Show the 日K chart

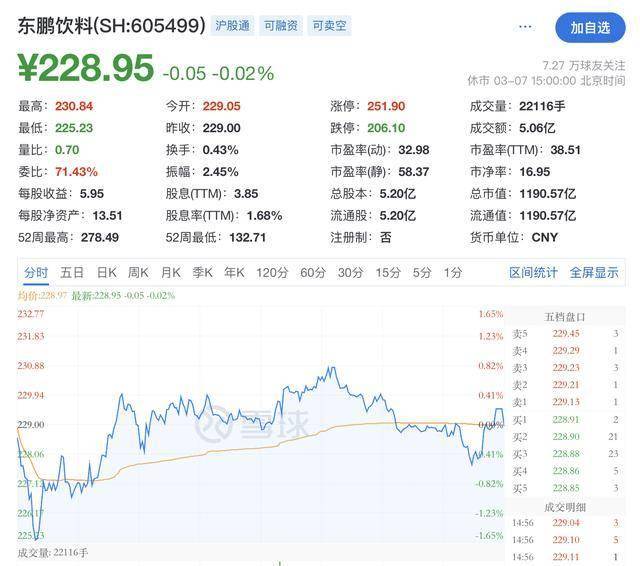[106, 272]
